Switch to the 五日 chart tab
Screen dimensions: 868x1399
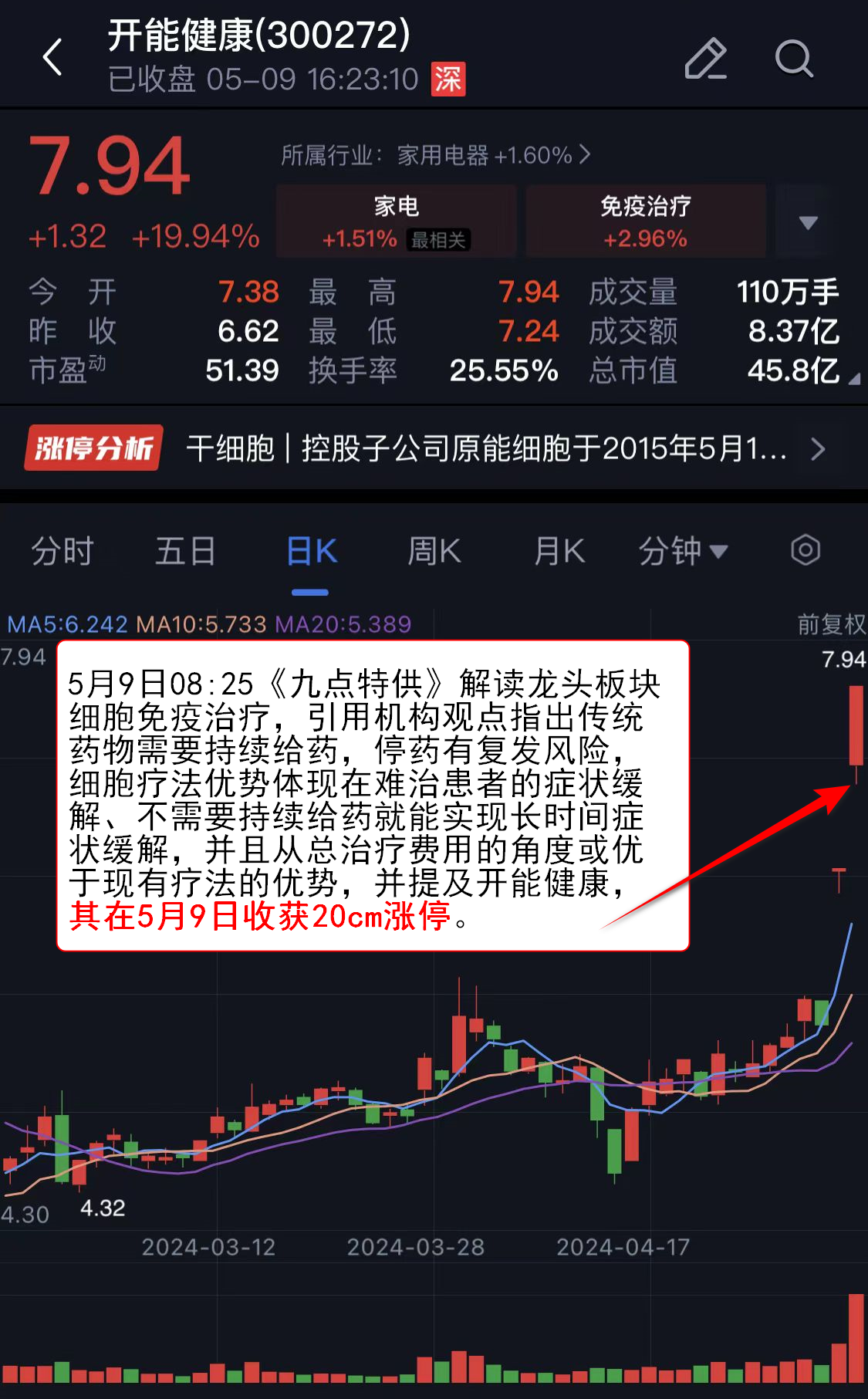[185, 552]
